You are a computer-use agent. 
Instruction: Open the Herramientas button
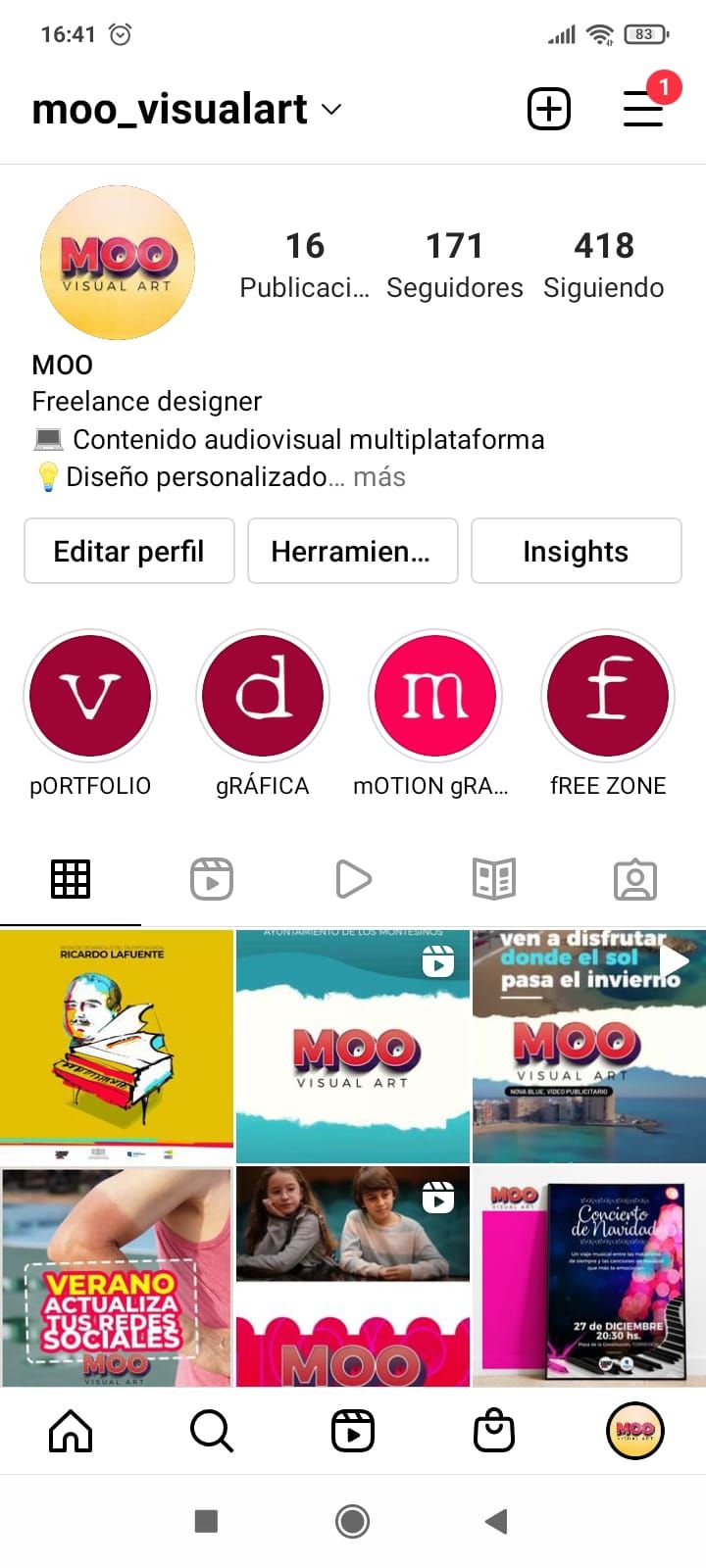tap(352, 551)
